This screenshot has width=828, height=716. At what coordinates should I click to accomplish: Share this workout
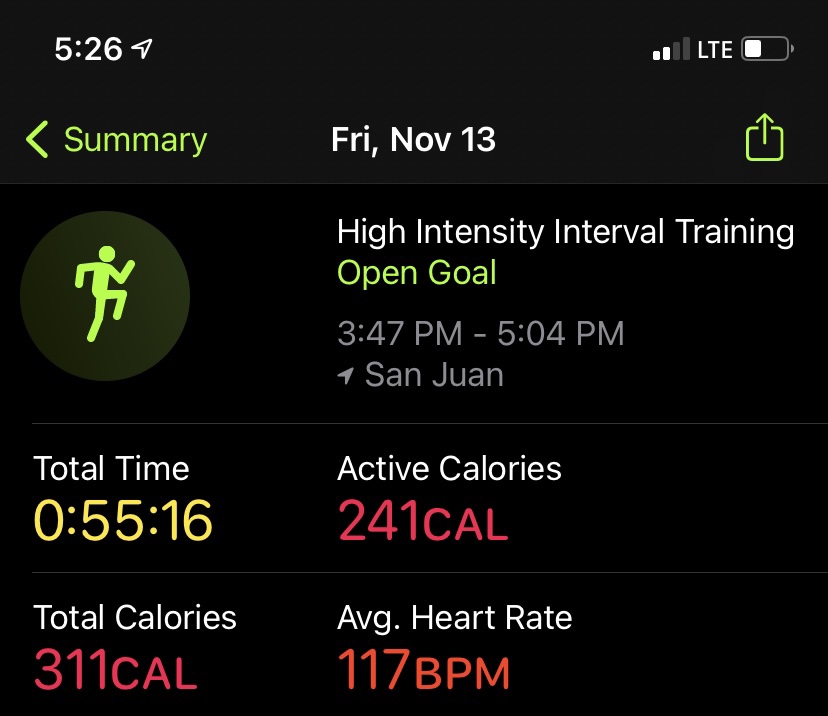coord(764,138)
